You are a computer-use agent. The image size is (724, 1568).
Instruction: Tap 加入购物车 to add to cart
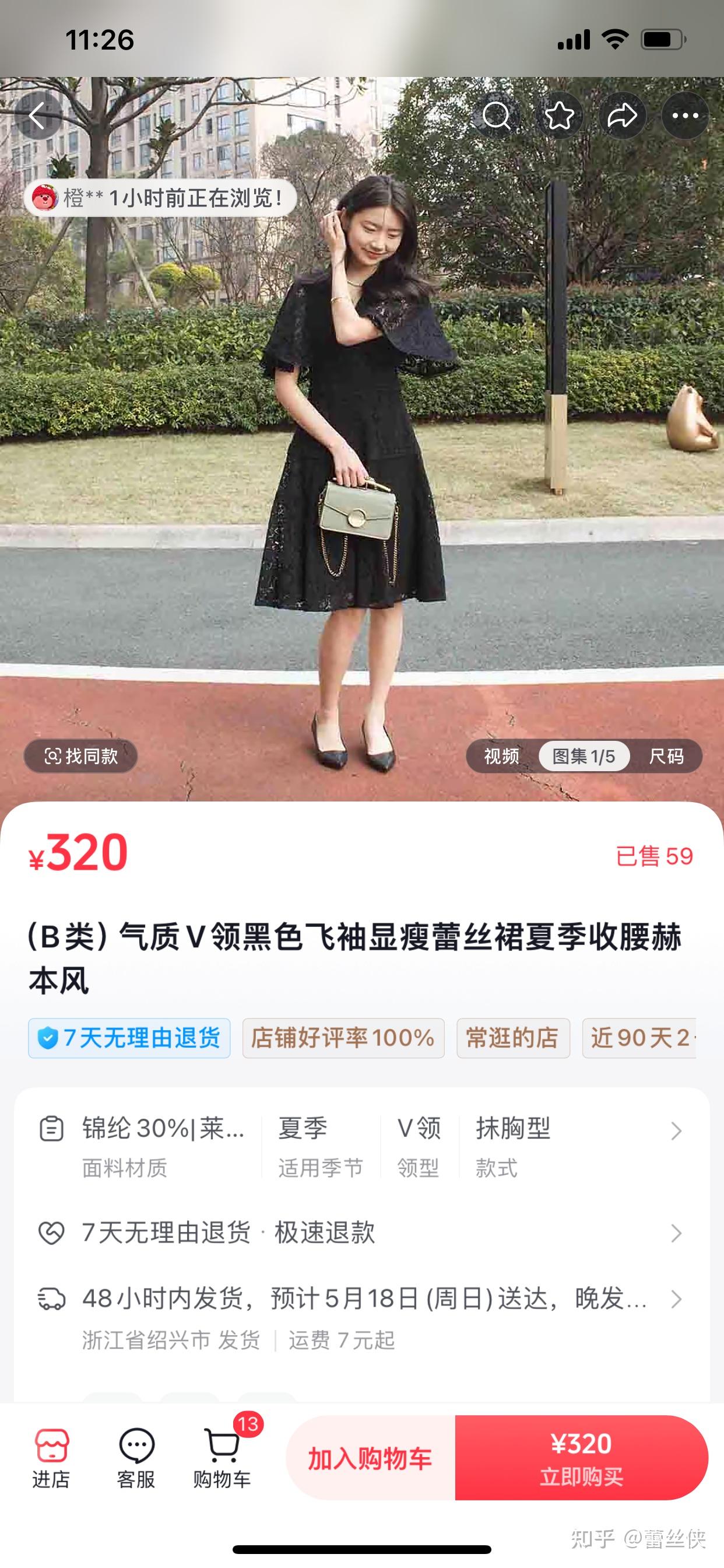tap(370, 1458)
